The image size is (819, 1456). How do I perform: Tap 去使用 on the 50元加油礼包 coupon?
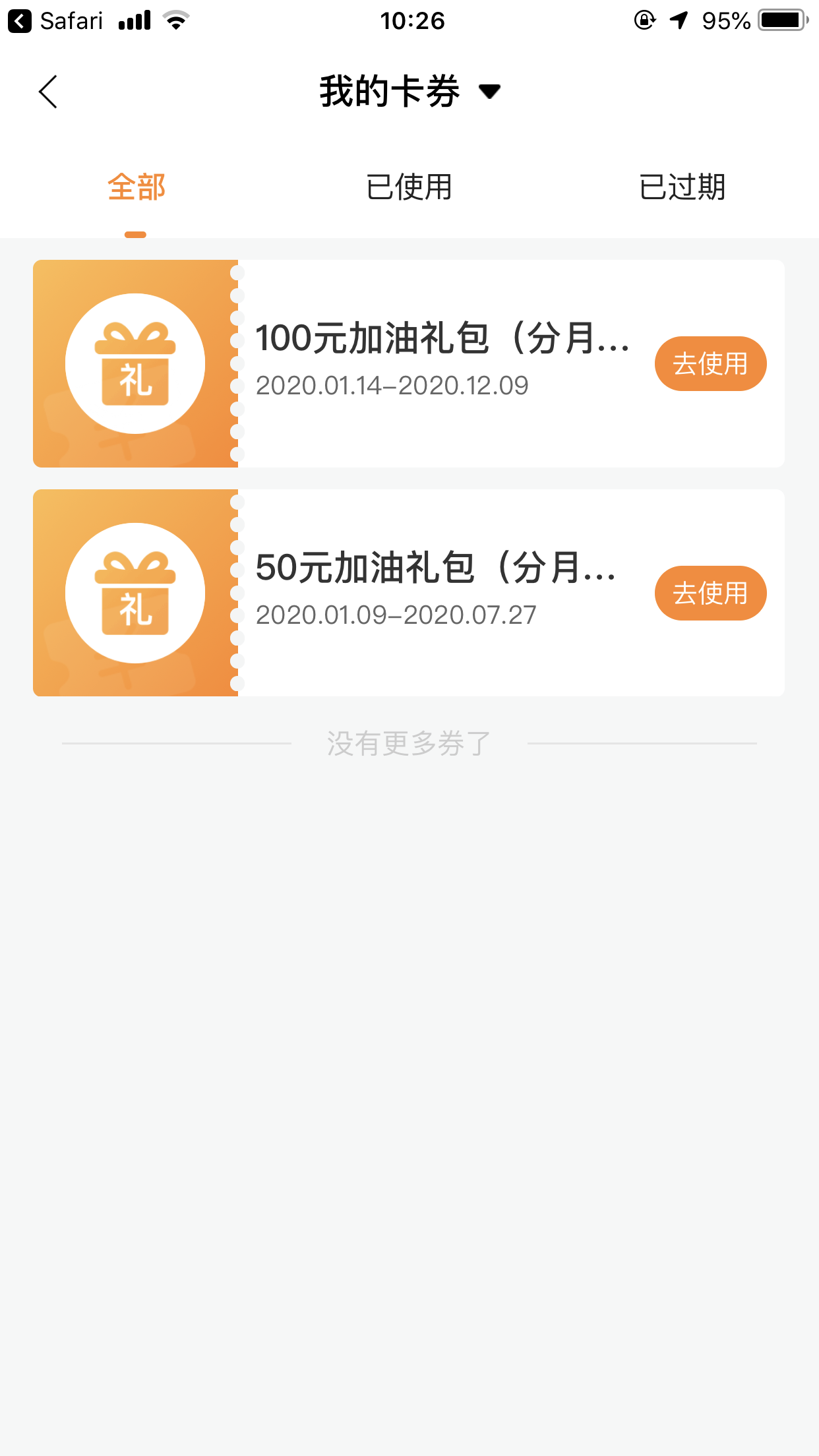pyautogui.click(x=710, y=593)
